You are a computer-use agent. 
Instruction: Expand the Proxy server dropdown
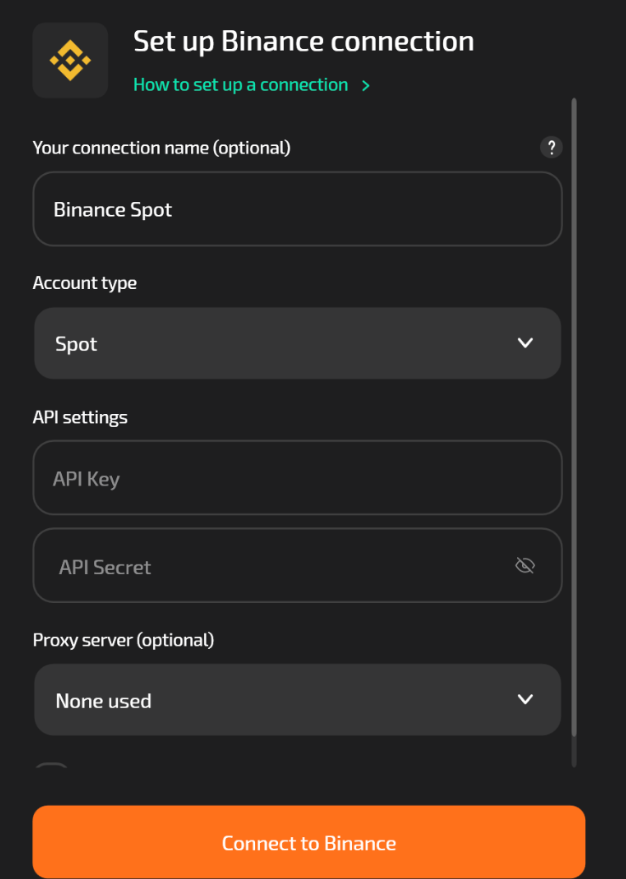(297, 700)
